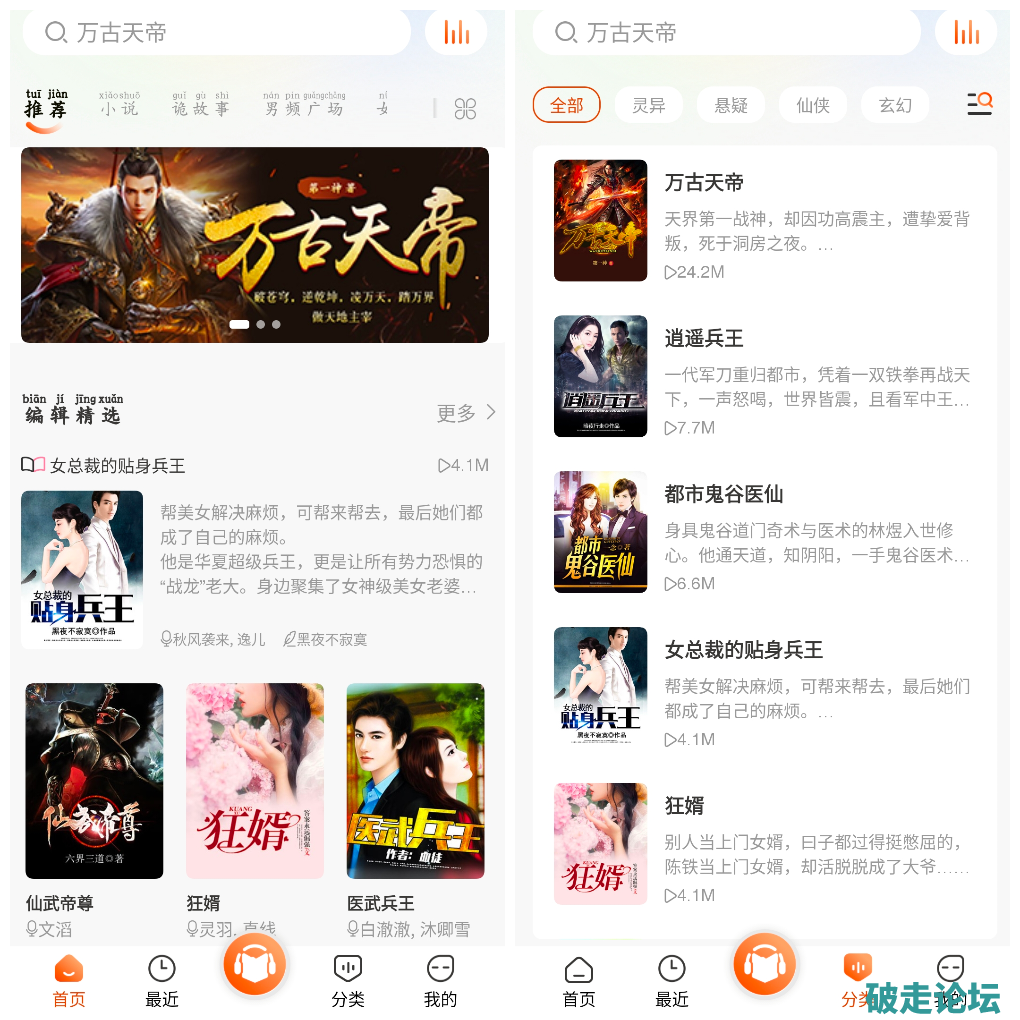Go to the 男频广场 tab
Viewport: 1020px width, 1020px height.
303,104
